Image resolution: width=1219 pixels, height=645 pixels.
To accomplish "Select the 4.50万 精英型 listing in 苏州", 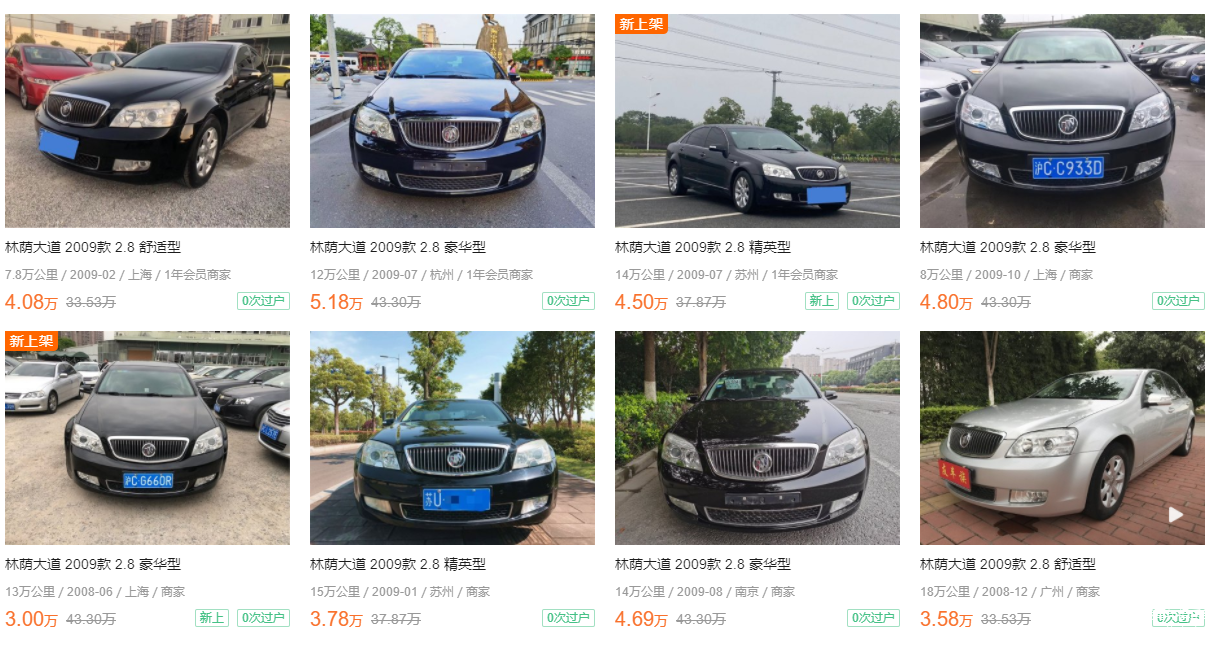I will click(x=757, y=121).
